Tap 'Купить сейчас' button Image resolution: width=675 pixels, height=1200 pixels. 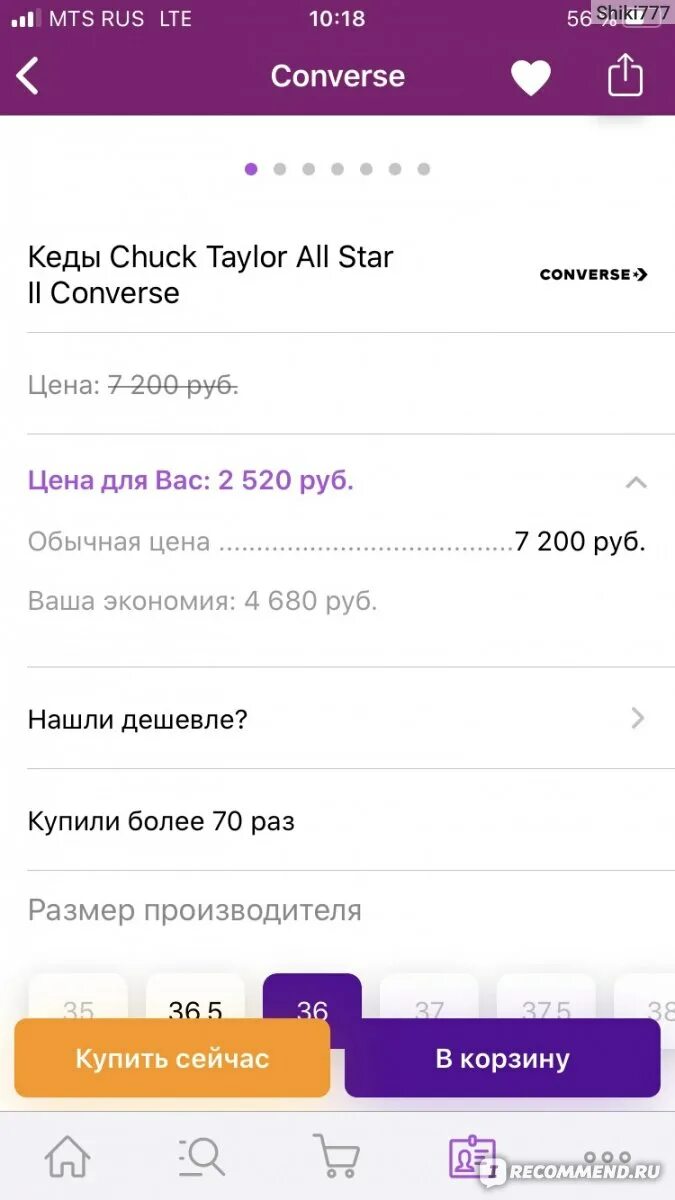[172, 1058]
